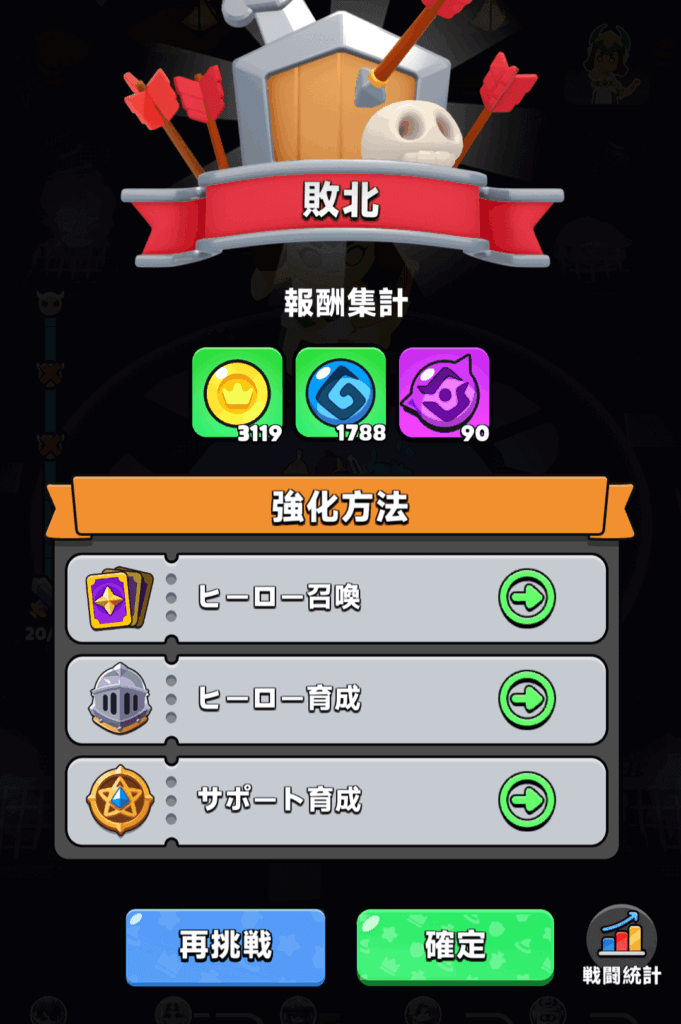Tap the purple orb reward icon

point(443,393)
